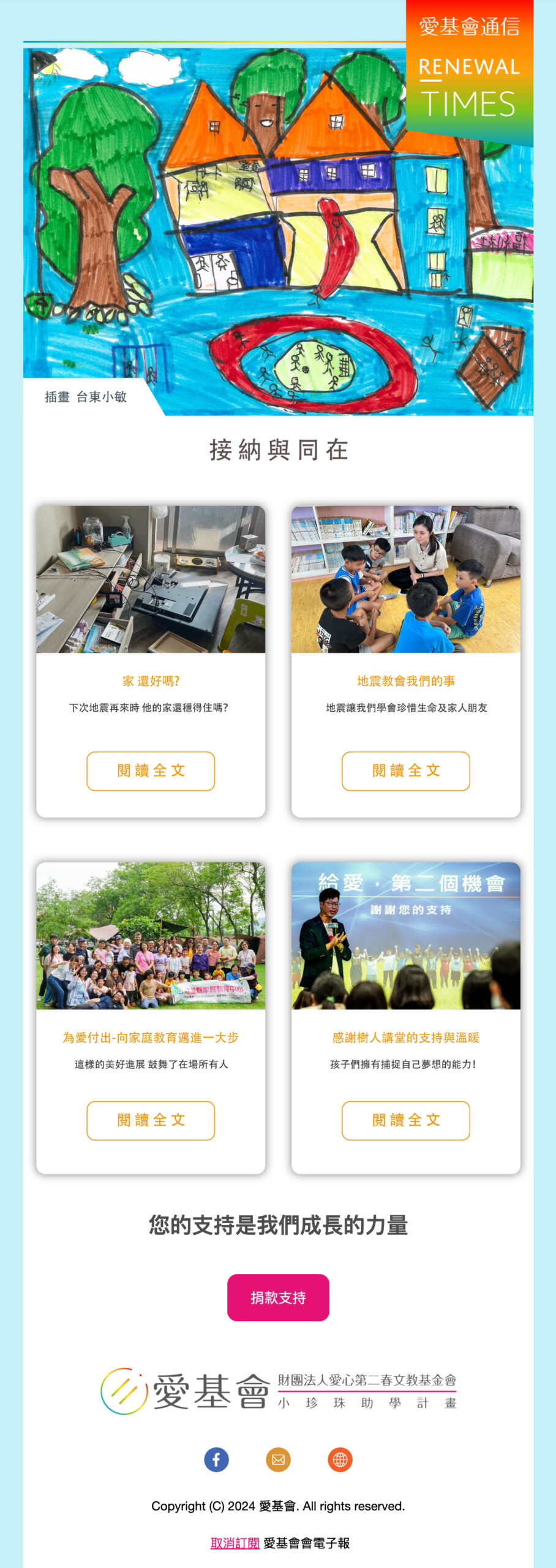556x1568 pixels.
Task: View the outdoor group photo for 為愛付出
Action: coord(151,935)
